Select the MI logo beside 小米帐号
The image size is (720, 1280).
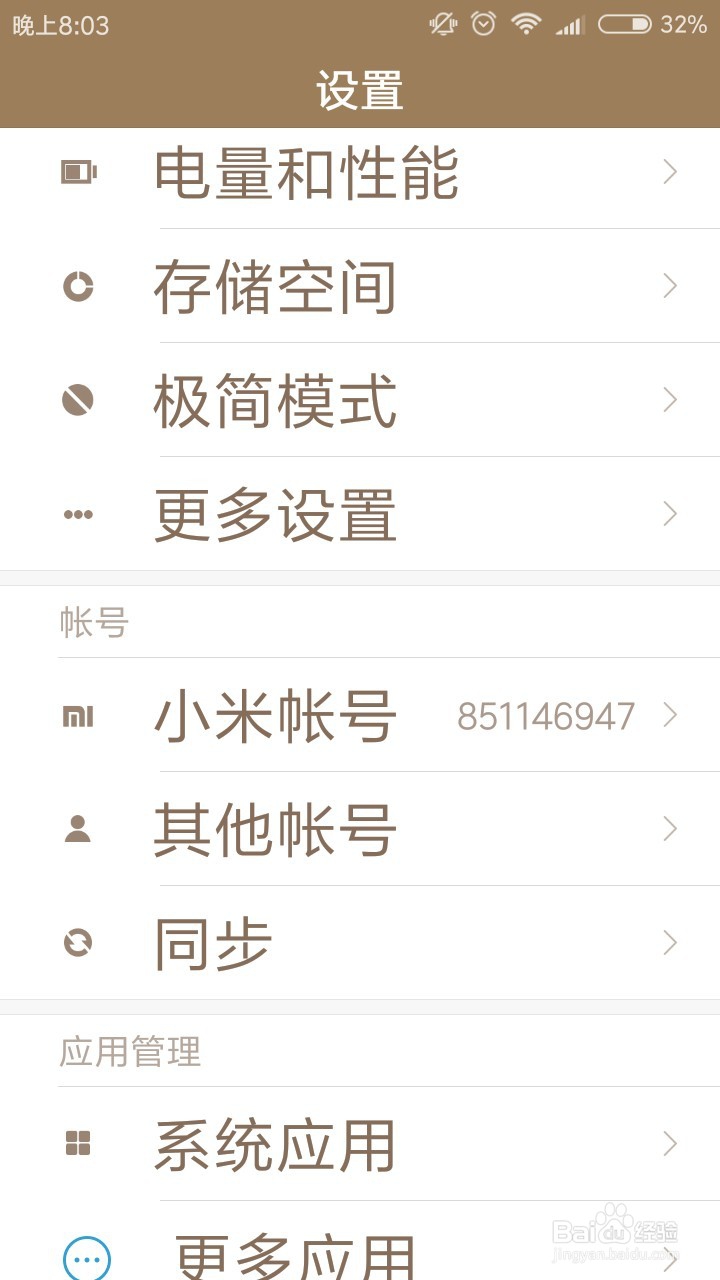tap(78, 714)
